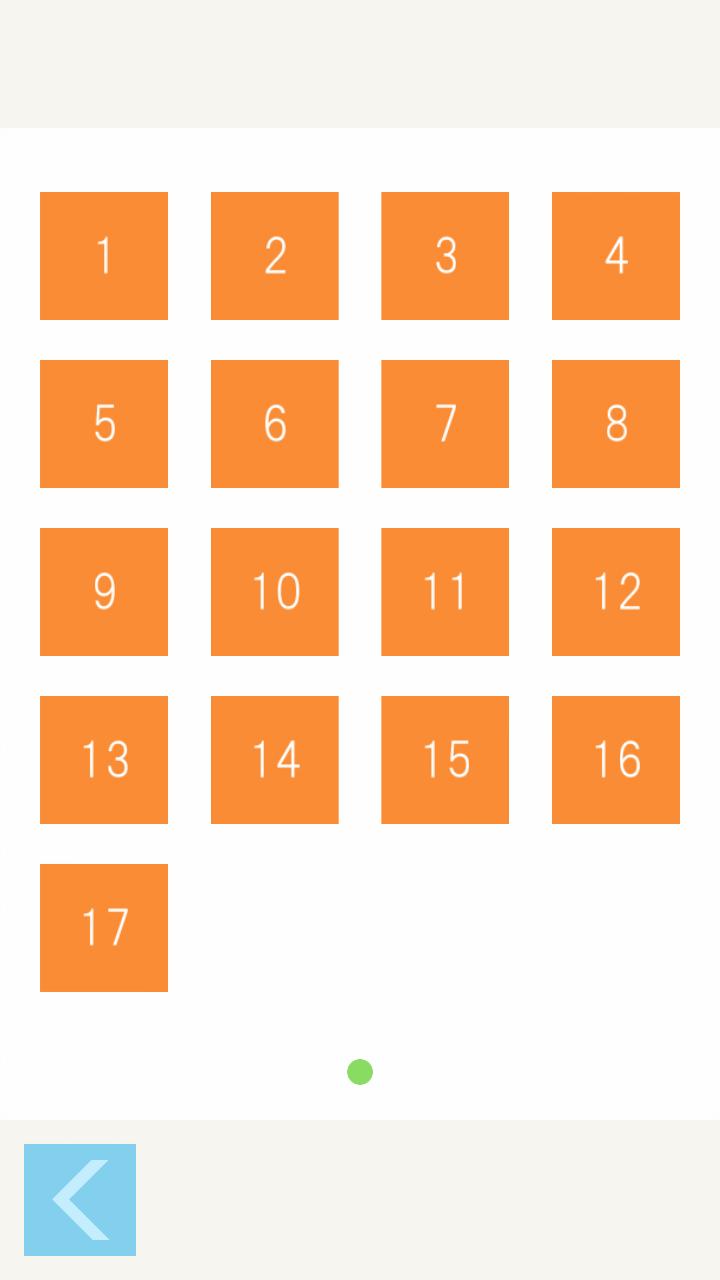
Task: Start level 3
Action: [445, 256]
